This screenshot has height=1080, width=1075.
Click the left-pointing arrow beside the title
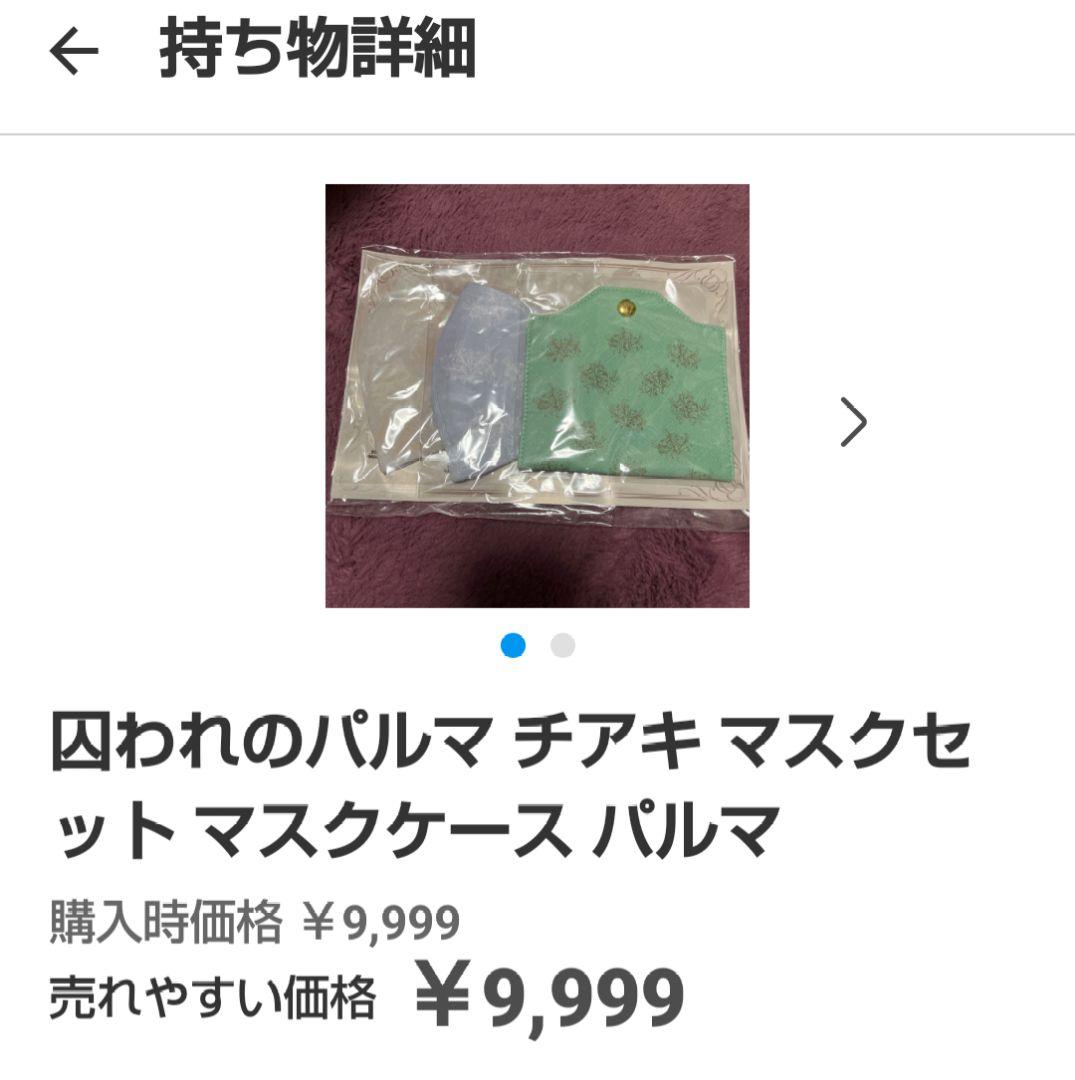[x=75, y=47]
